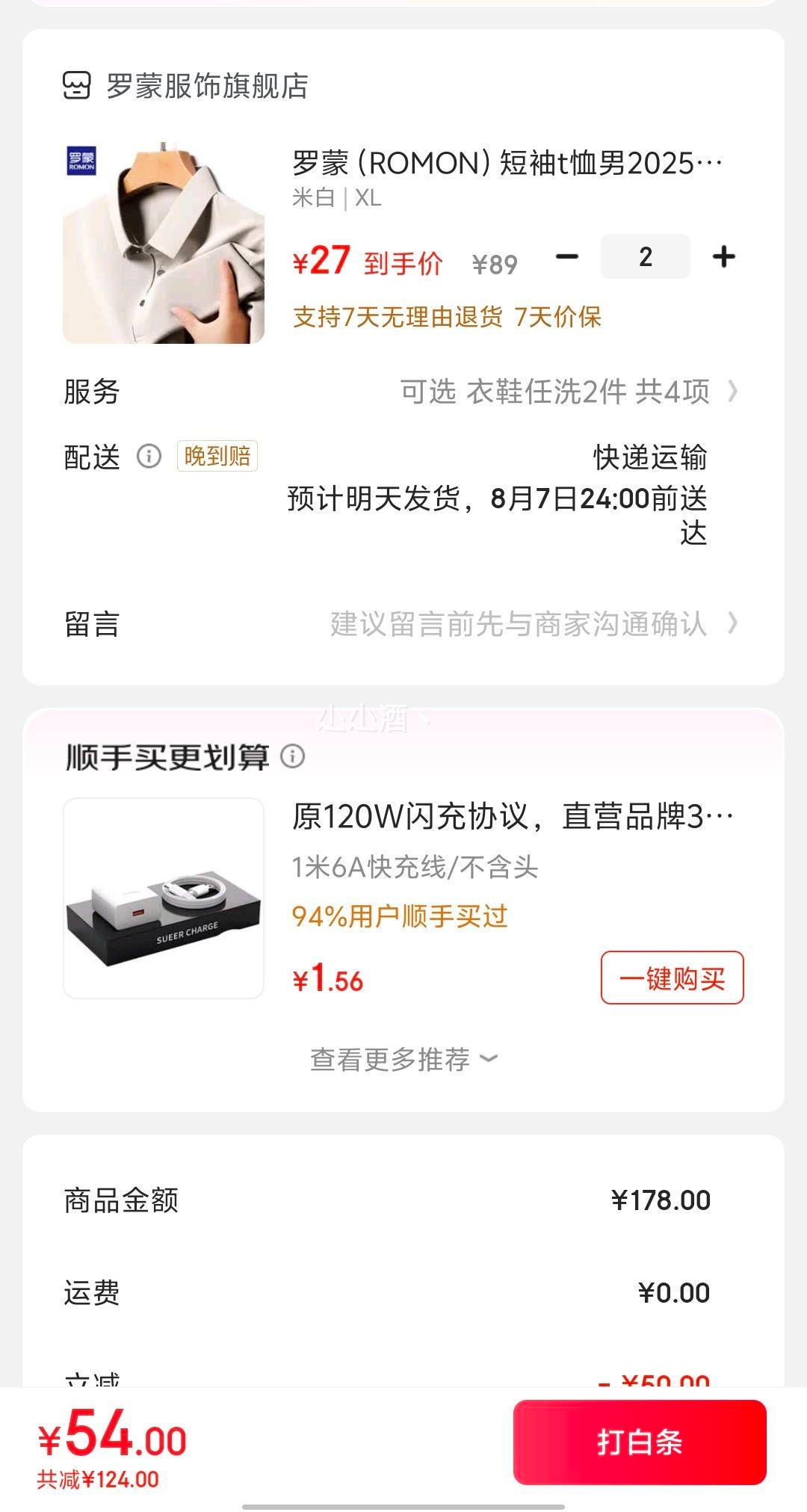Decrease shirt quantity with the minus button

(x=567, y=257)
